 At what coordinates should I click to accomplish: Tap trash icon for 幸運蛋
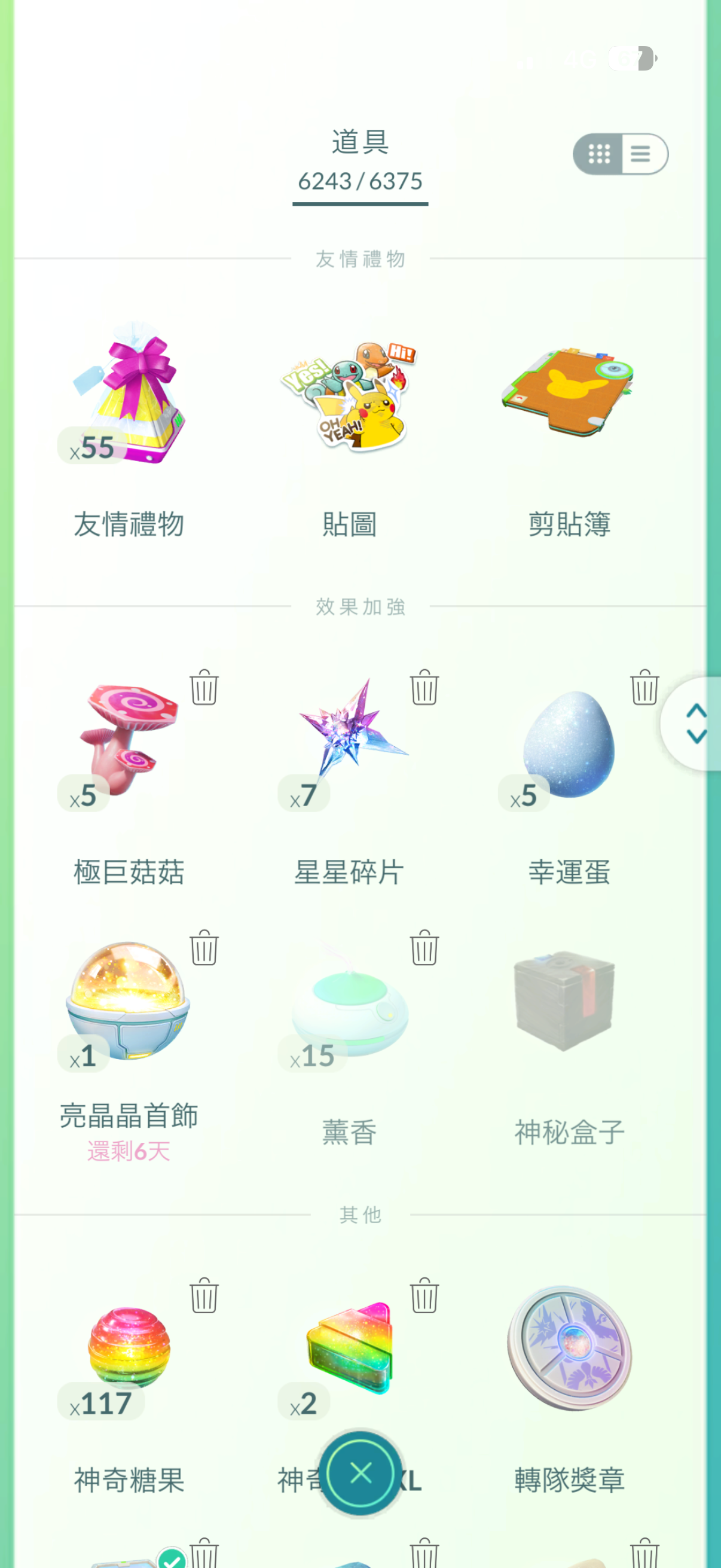coord(644,688)
